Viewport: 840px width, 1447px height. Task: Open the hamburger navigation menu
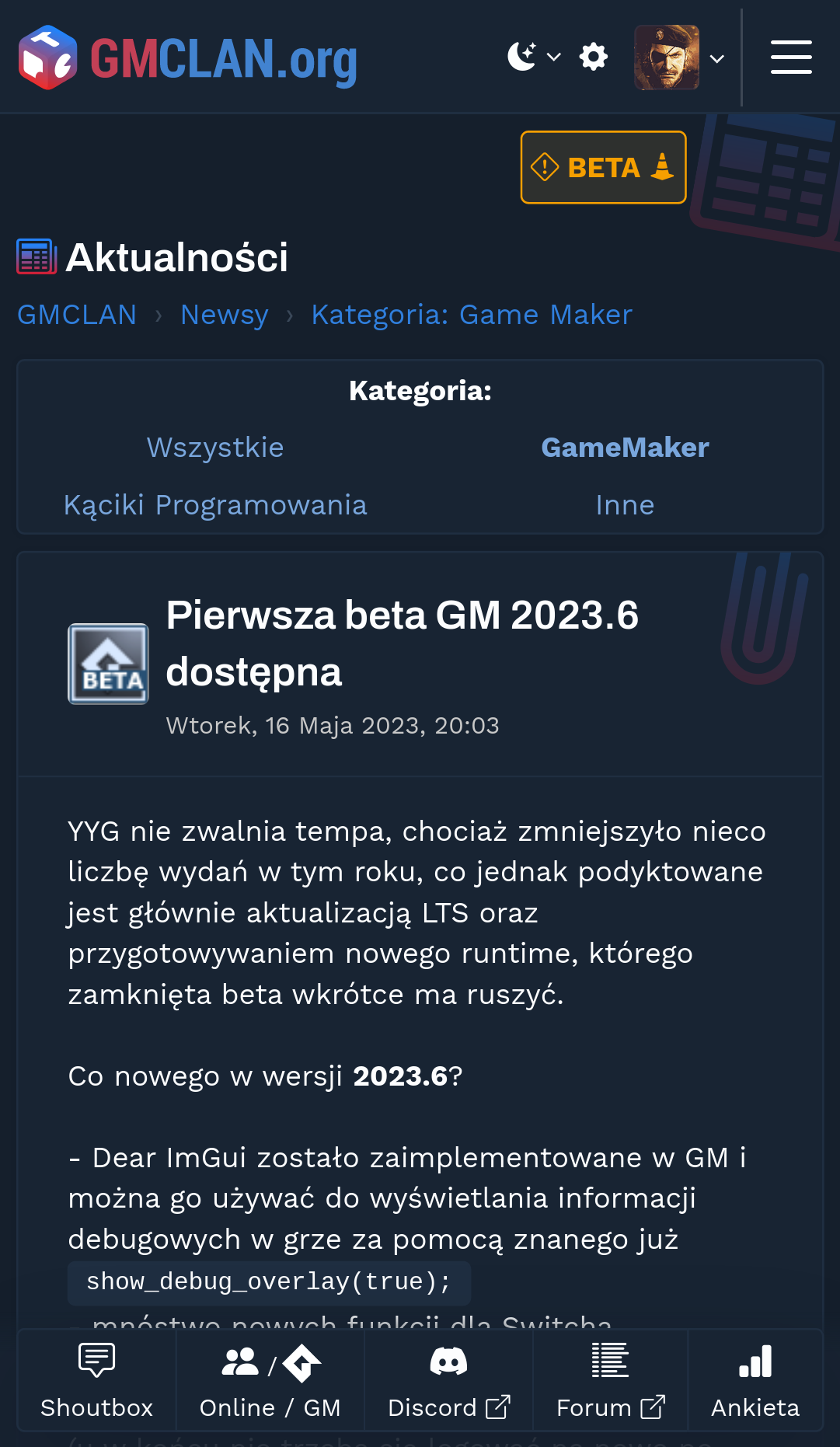coord(791,58)
